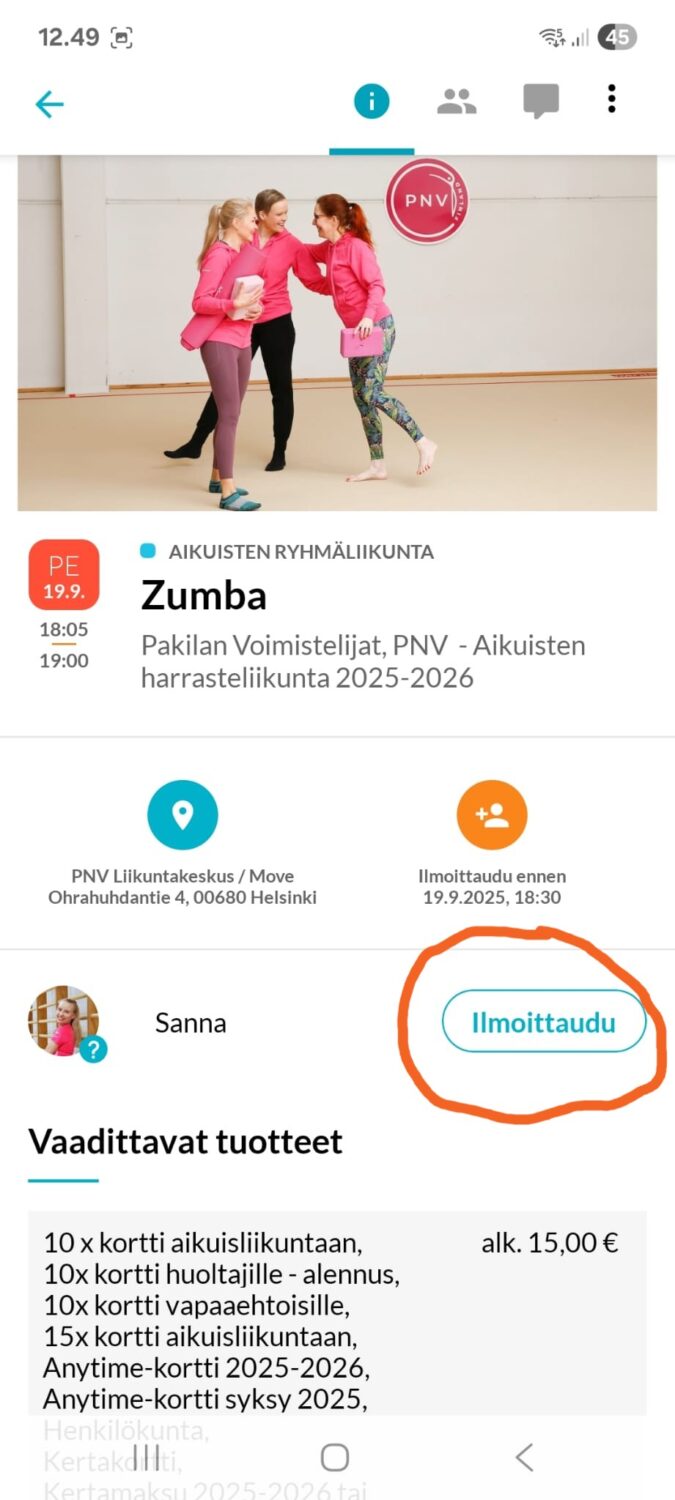The width and height of the screenshot is (675, 1500).
Task: Select the info tab
Action: click(x=371, y=101)
